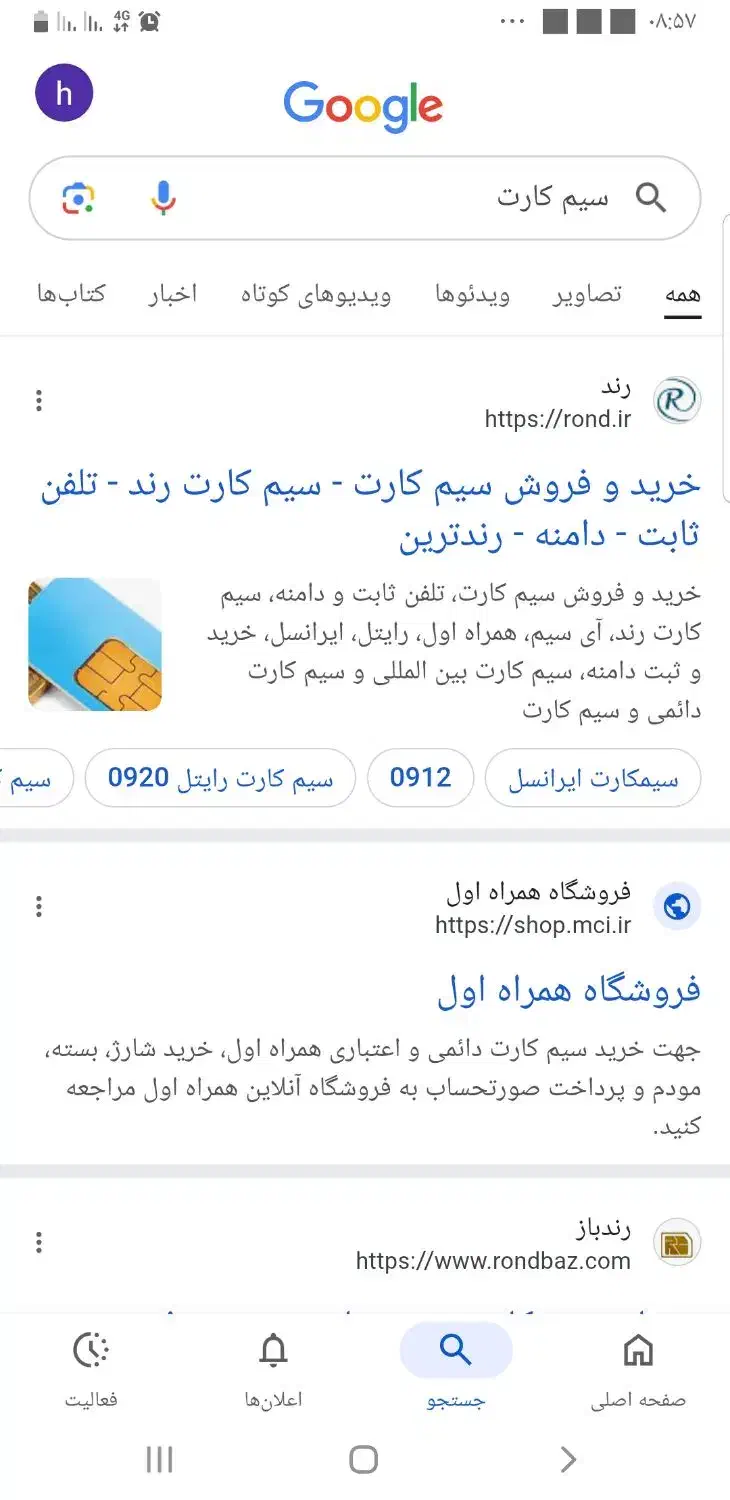This screenshot has width=730, height=1500.
Task: Open the three-dot menu on the shop.mci.ir result
Action: (x=39, y=906)
